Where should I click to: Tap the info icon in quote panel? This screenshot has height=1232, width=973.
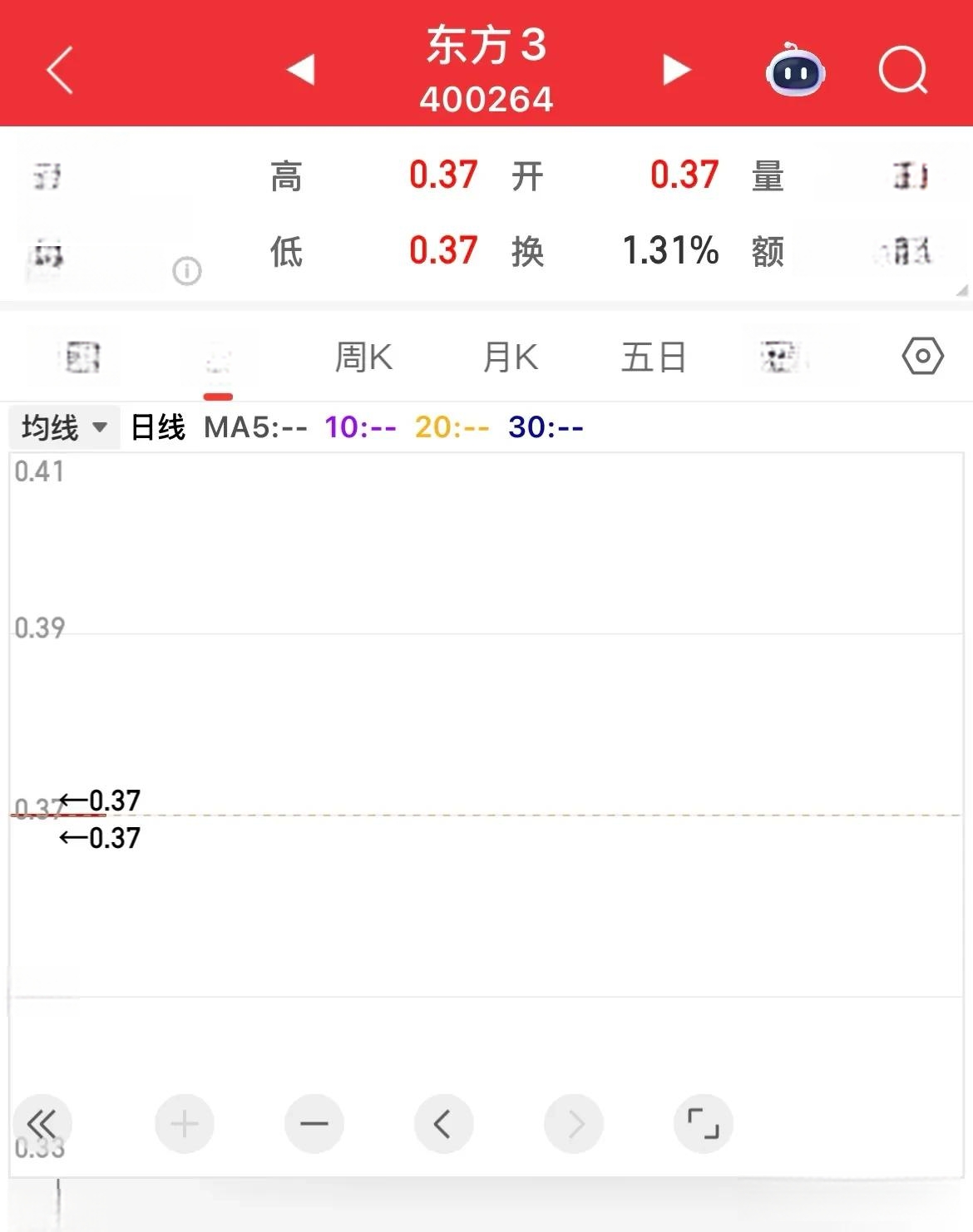(x=187, y=271)
